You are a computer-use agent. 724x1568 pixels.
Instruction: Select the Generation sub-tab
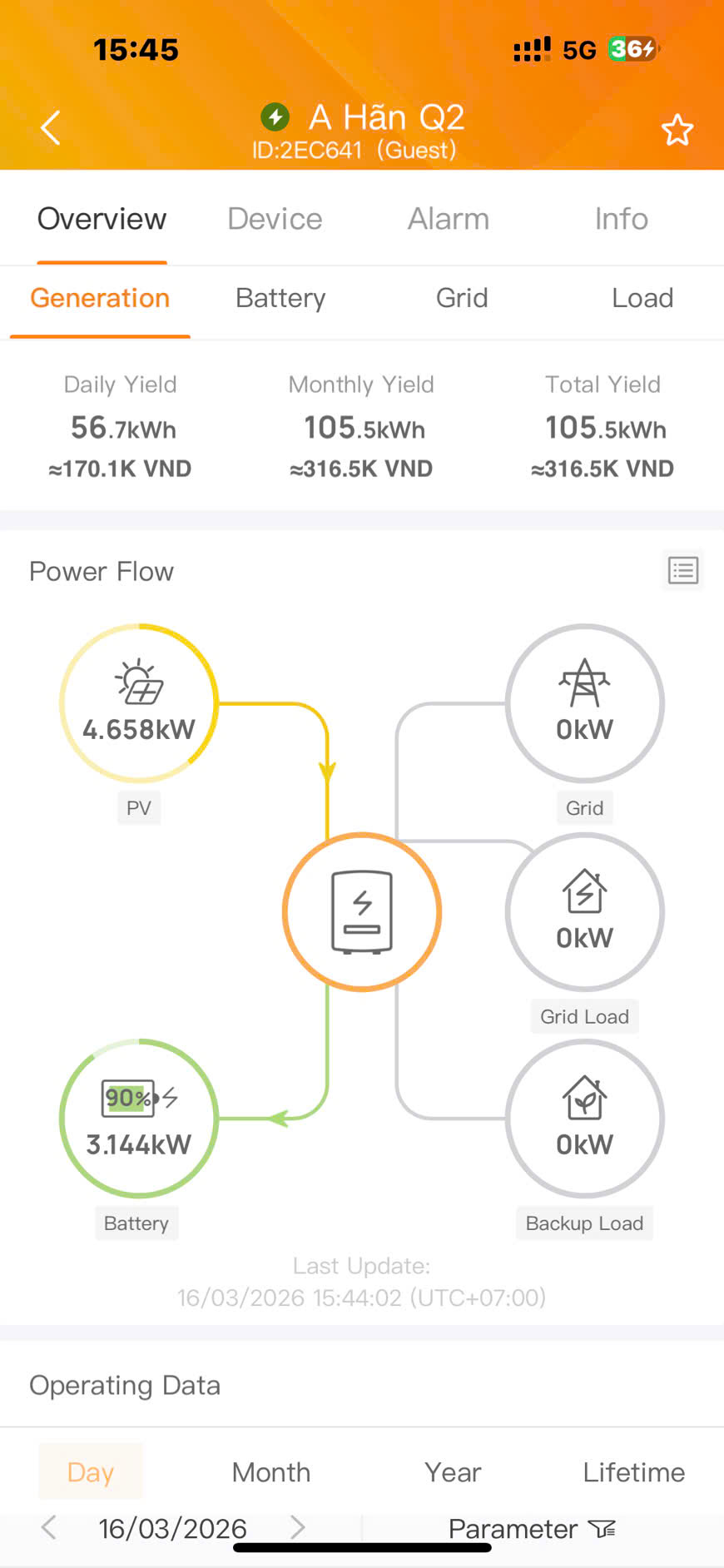click(x=100, y=298)
